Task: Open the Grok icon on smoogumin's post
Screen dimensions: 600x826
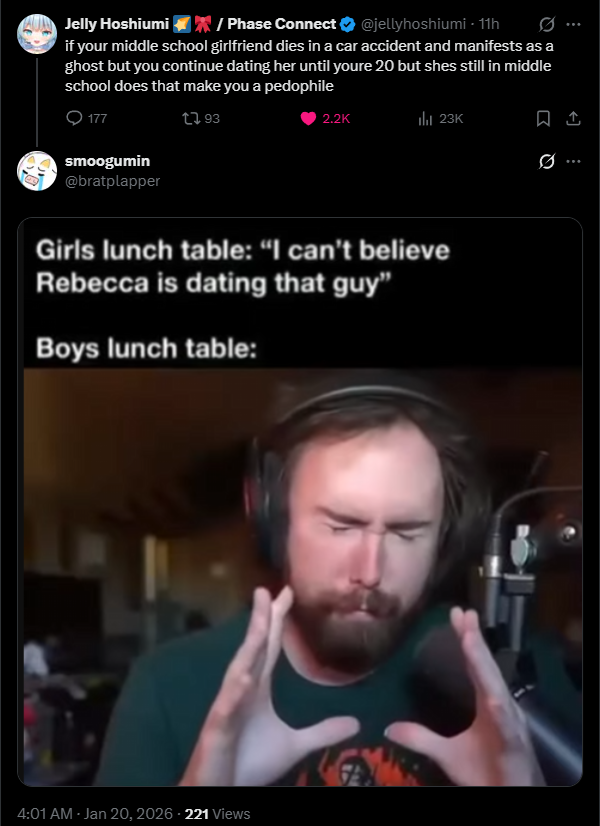Action: click(546, 161)
